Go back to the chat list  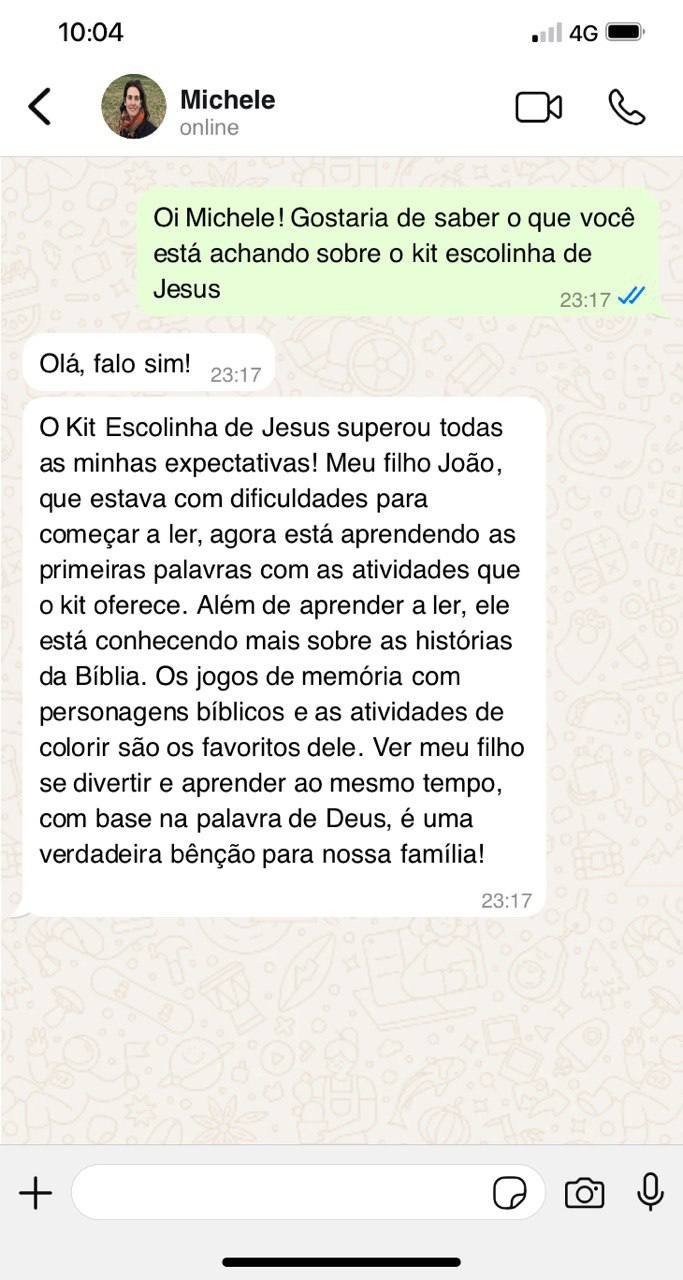(39, 106)
